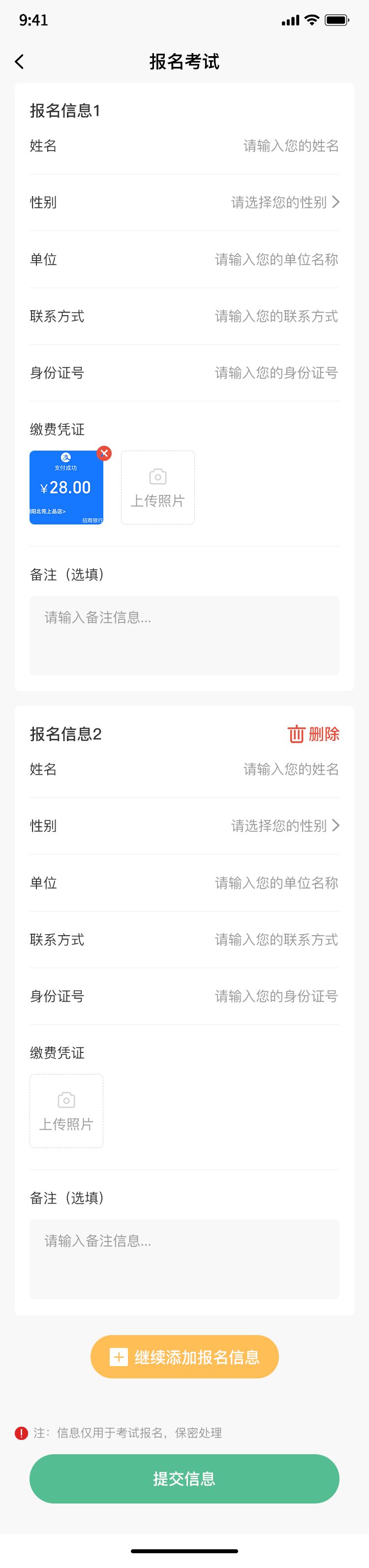Open the uploaded ¥28.00 payment receipt
This screenshot has height=1568, width=369.
[65, 489]
